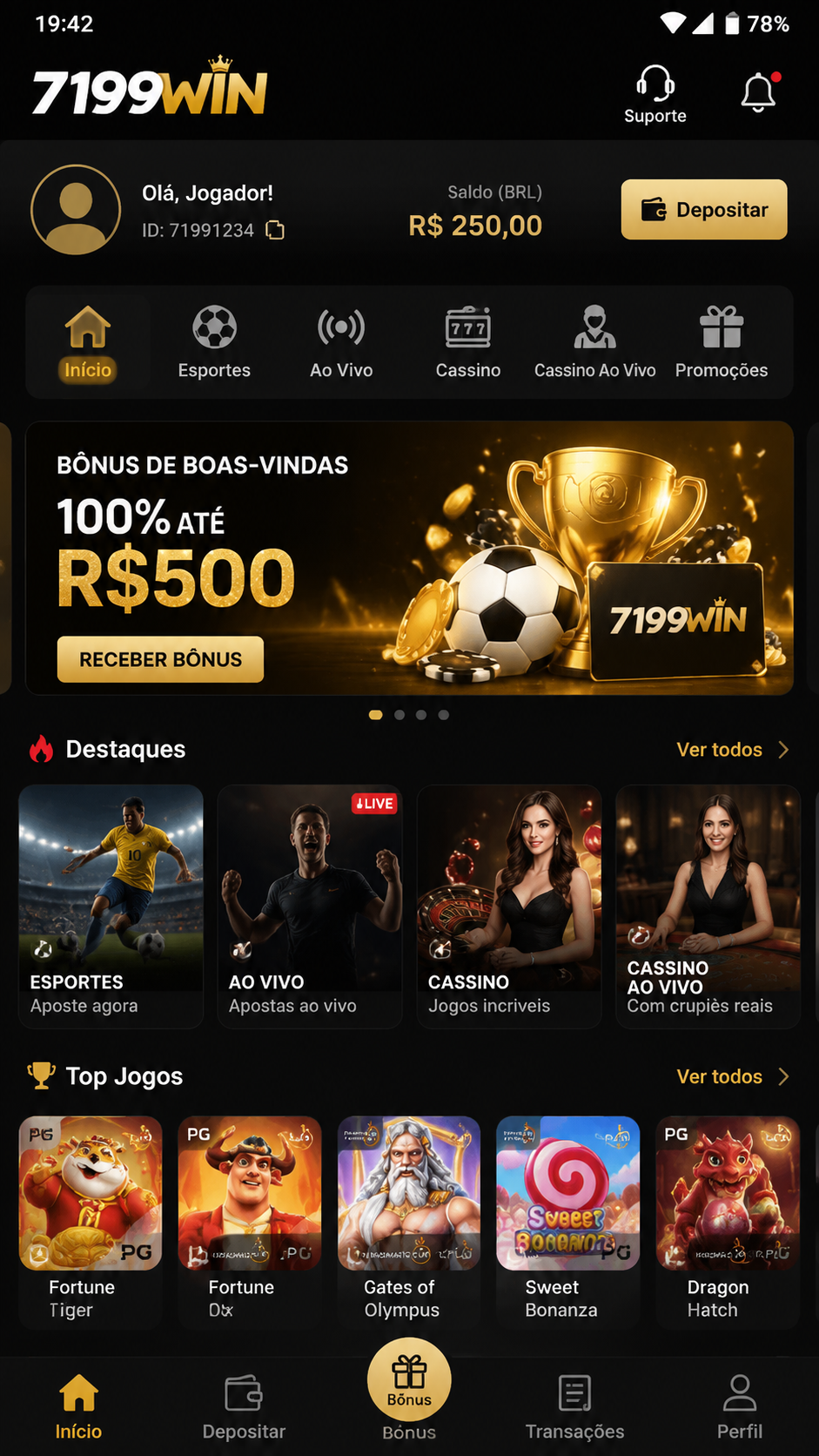Go to Cassino Ao Vivo category
Screen dimensions: 819x1456
click(x=594, y=342)
